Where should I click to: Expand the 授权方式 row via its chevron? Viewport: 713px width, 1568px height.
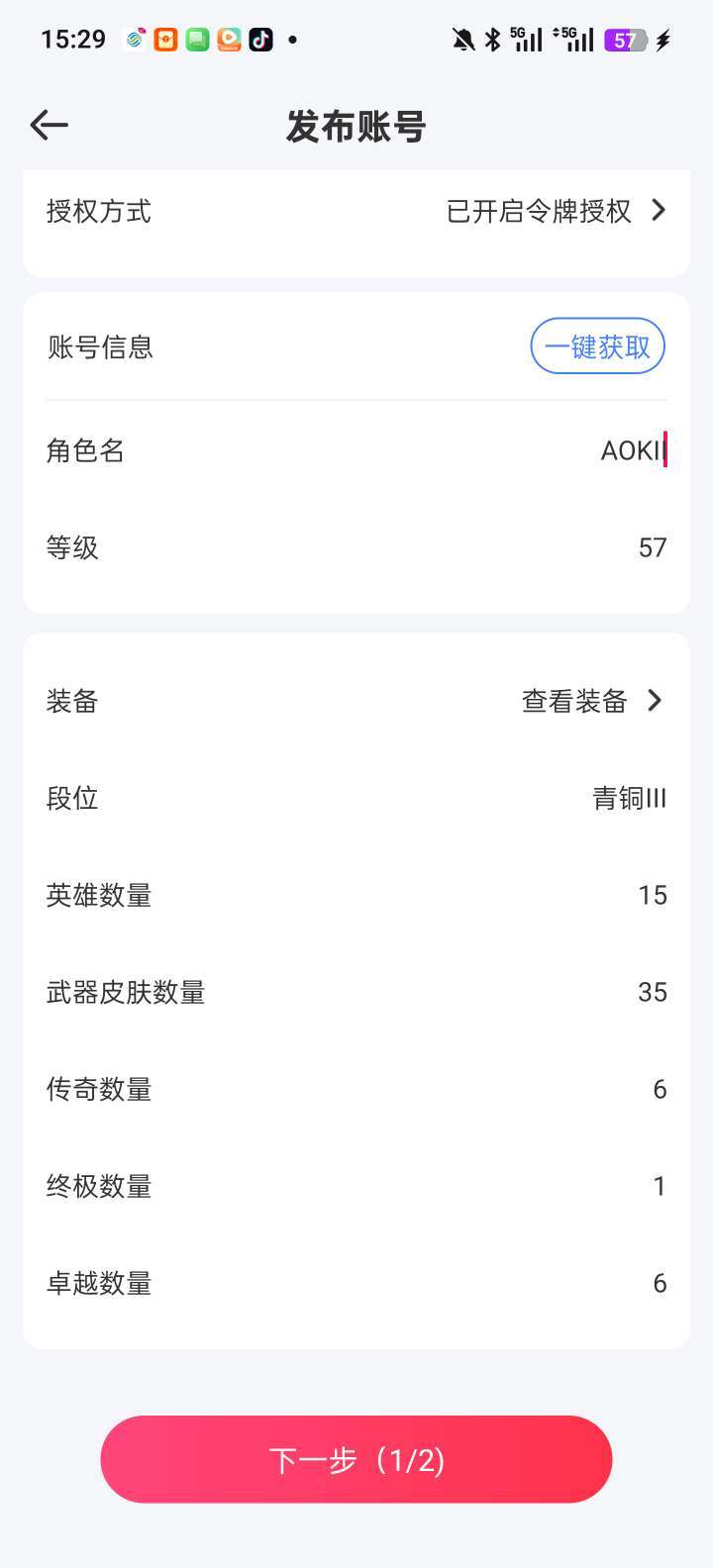click(x=657, y=211)
